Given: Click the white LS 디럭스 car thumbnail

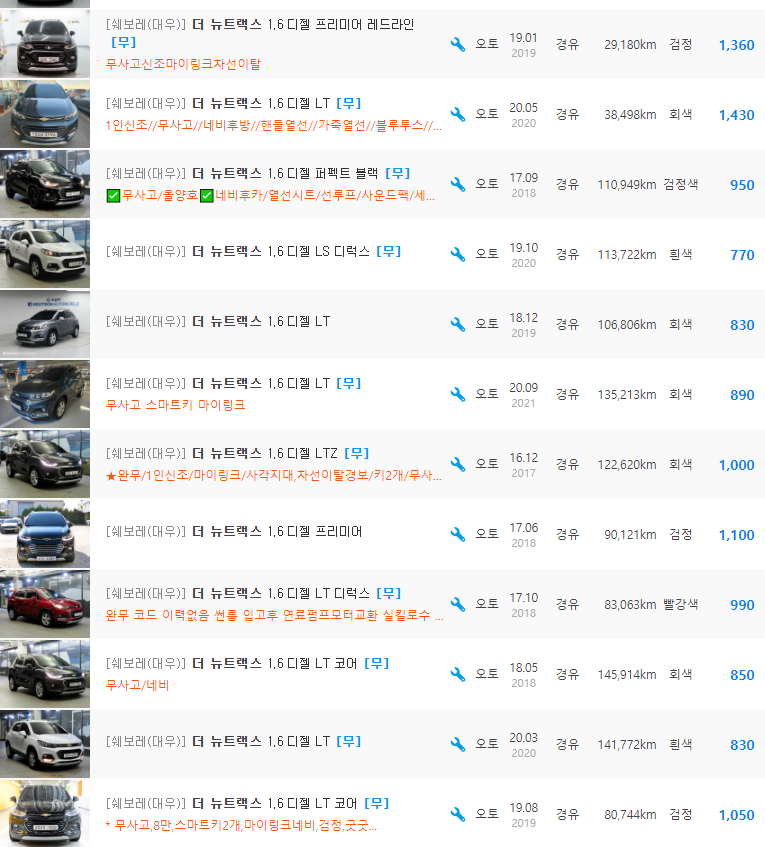Looking at the screenshot, I should tap(44, 254).
